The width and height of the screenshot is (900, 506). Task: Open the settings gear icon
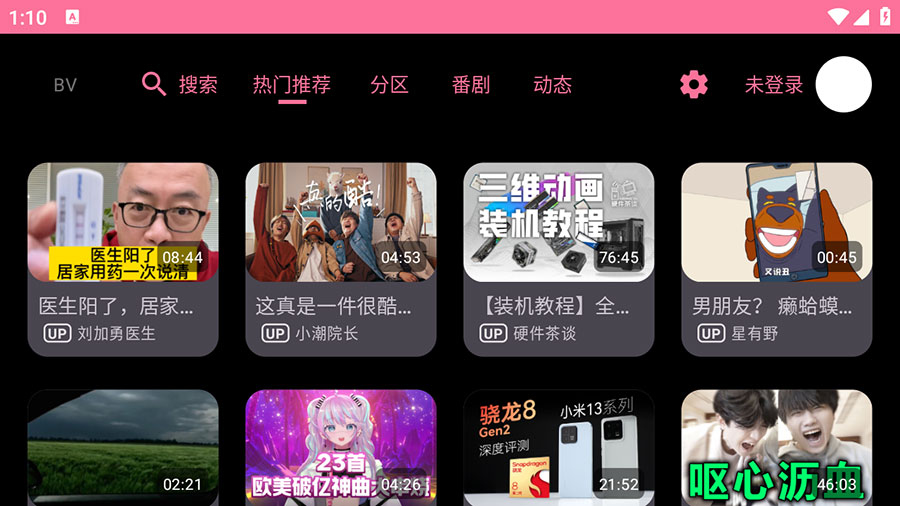pyautogui.click(x=693, y=85)
